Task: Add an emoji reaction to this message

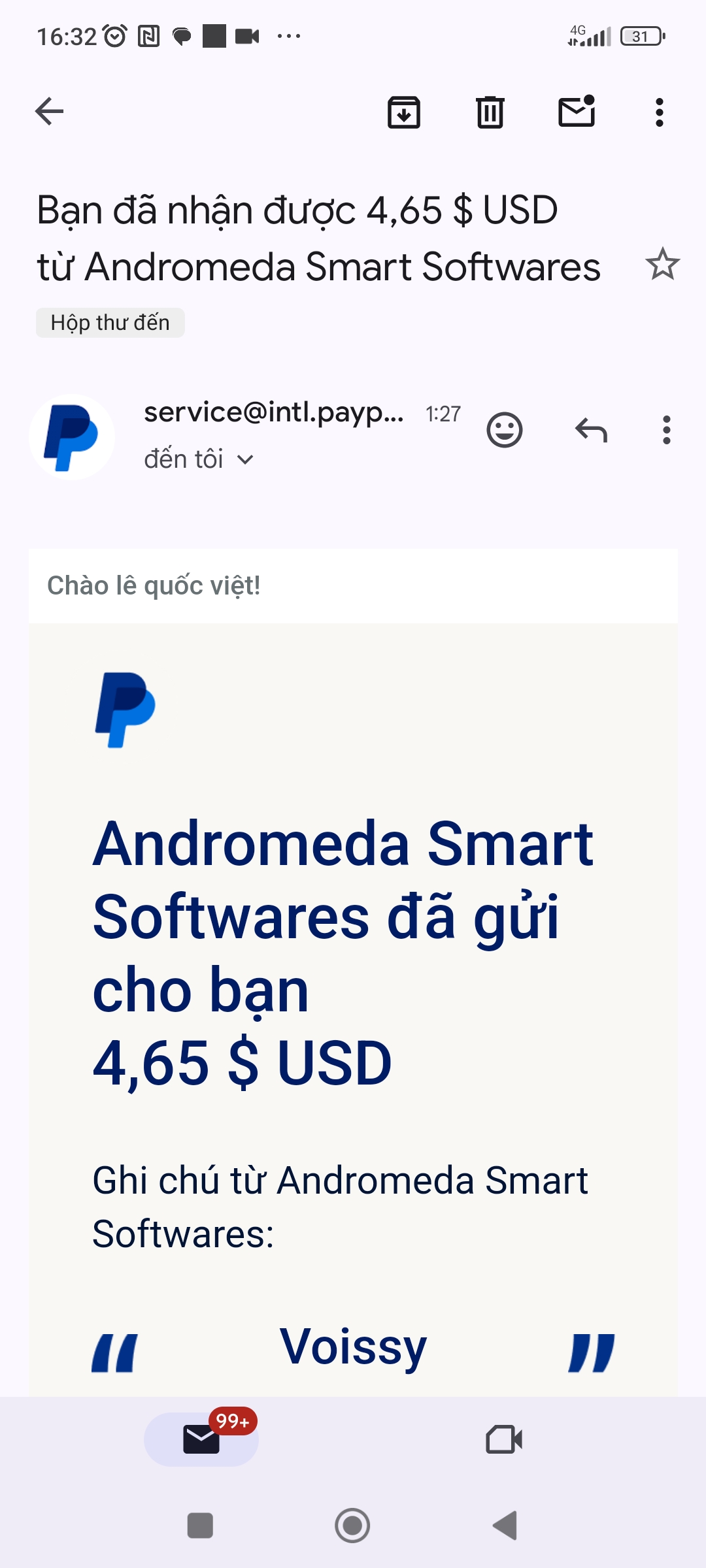Action: pos(505,430)
